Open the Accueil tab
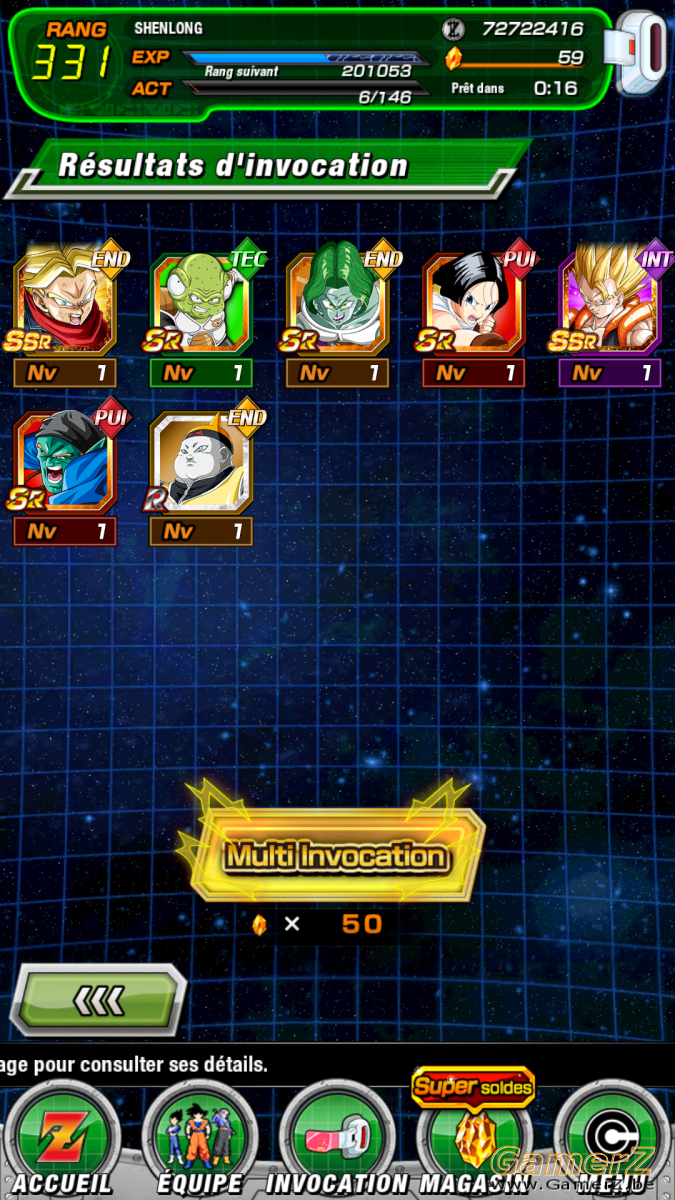The height and width of the screenshot is (1200, 675). coord(62,1140)
